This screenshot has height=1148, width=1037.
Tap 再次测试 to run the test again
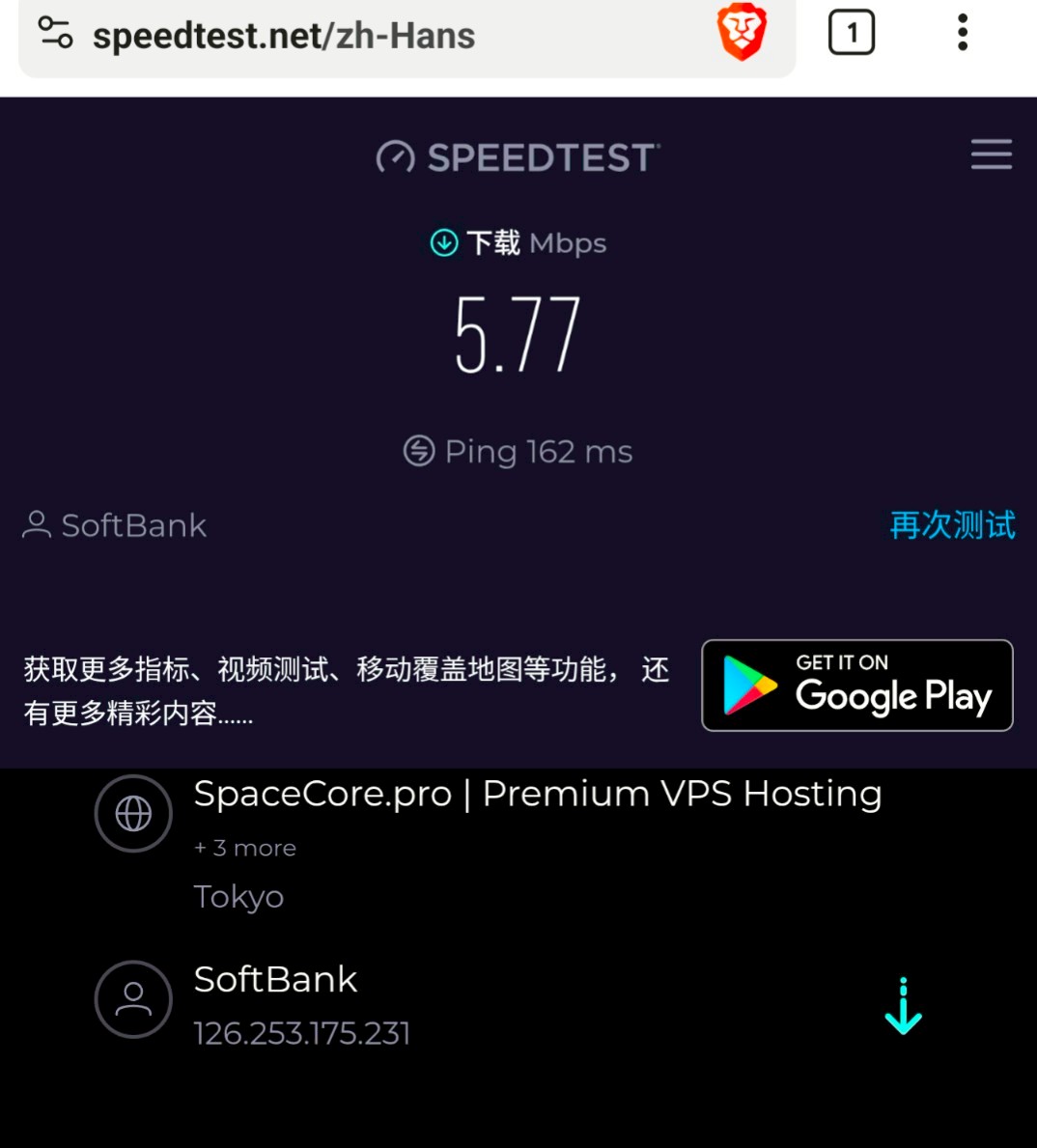[952, 525]
